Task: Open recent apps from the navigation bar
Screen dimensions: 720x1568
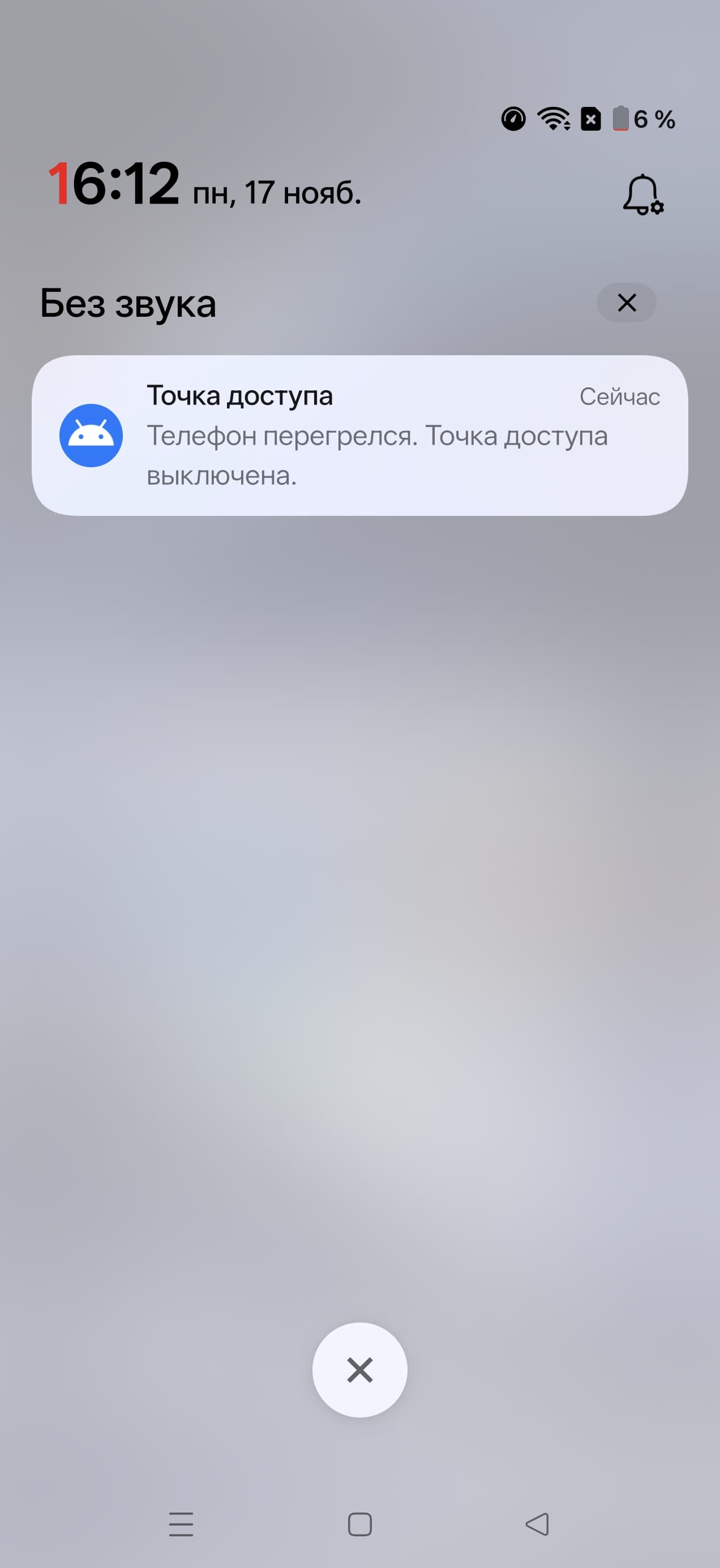Action: click(x=181, y=1524)
